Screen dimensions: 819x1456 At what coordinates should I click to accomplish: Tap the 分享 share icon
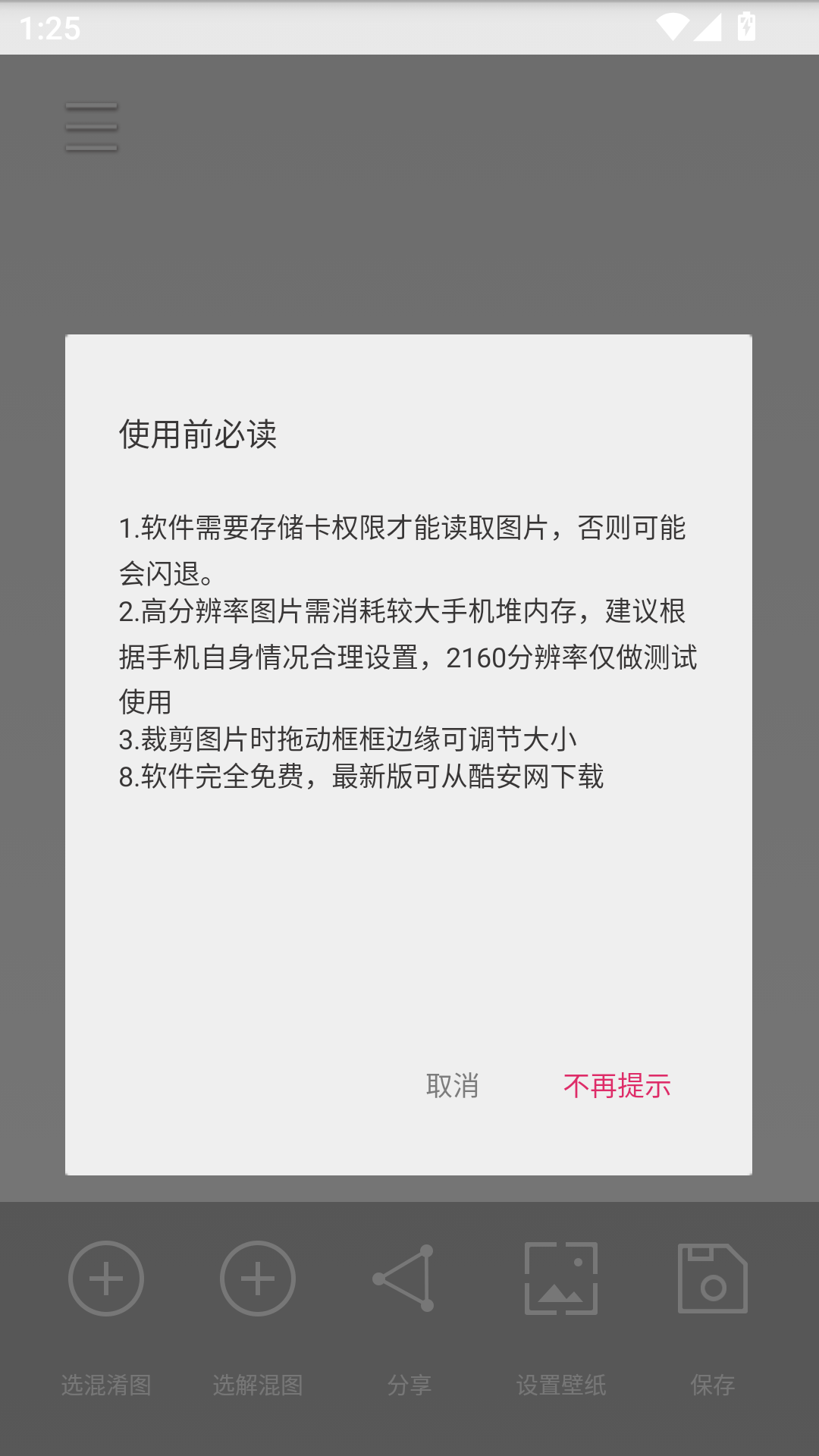point(409,1279)
